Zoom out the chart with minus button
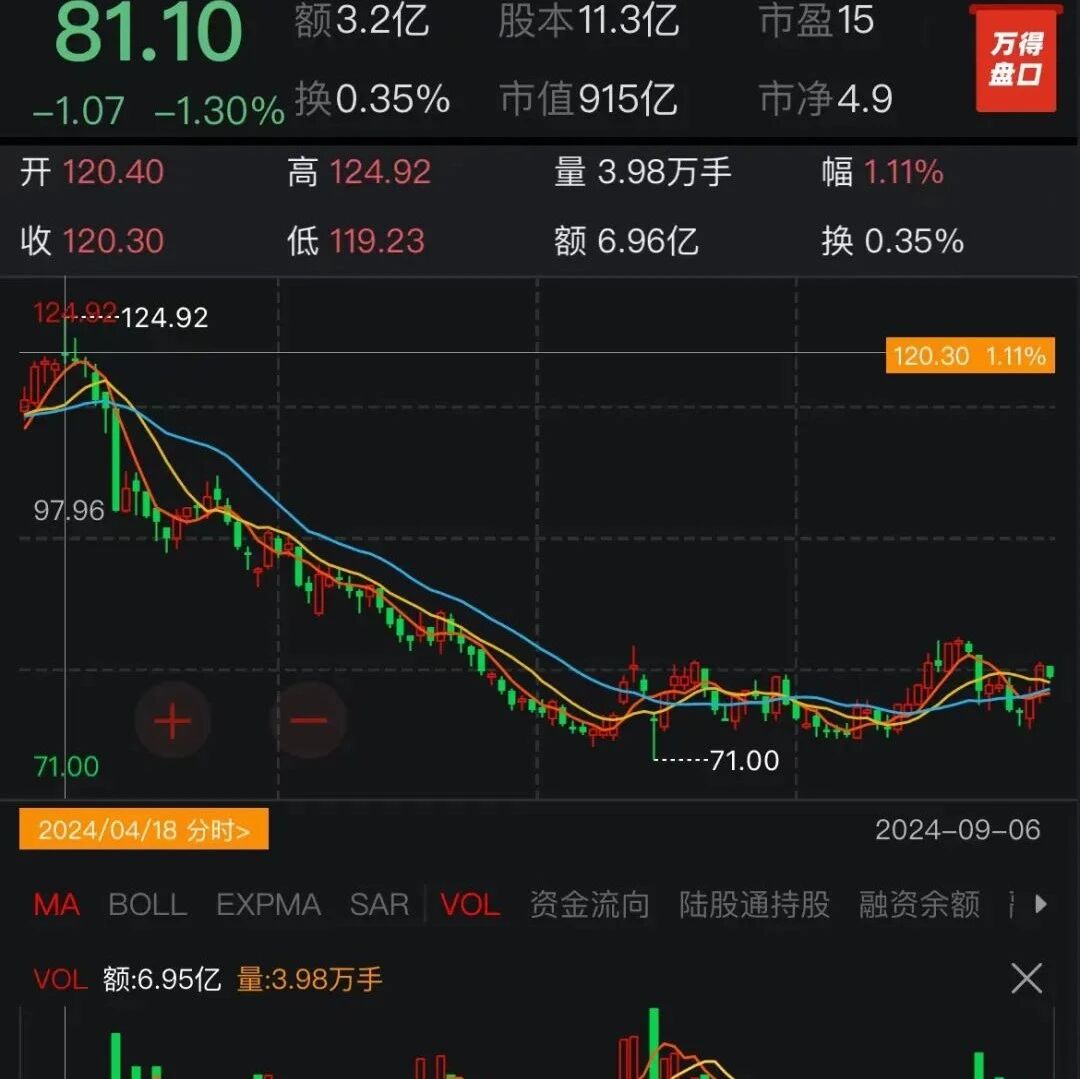 click(x=309, y=720)
